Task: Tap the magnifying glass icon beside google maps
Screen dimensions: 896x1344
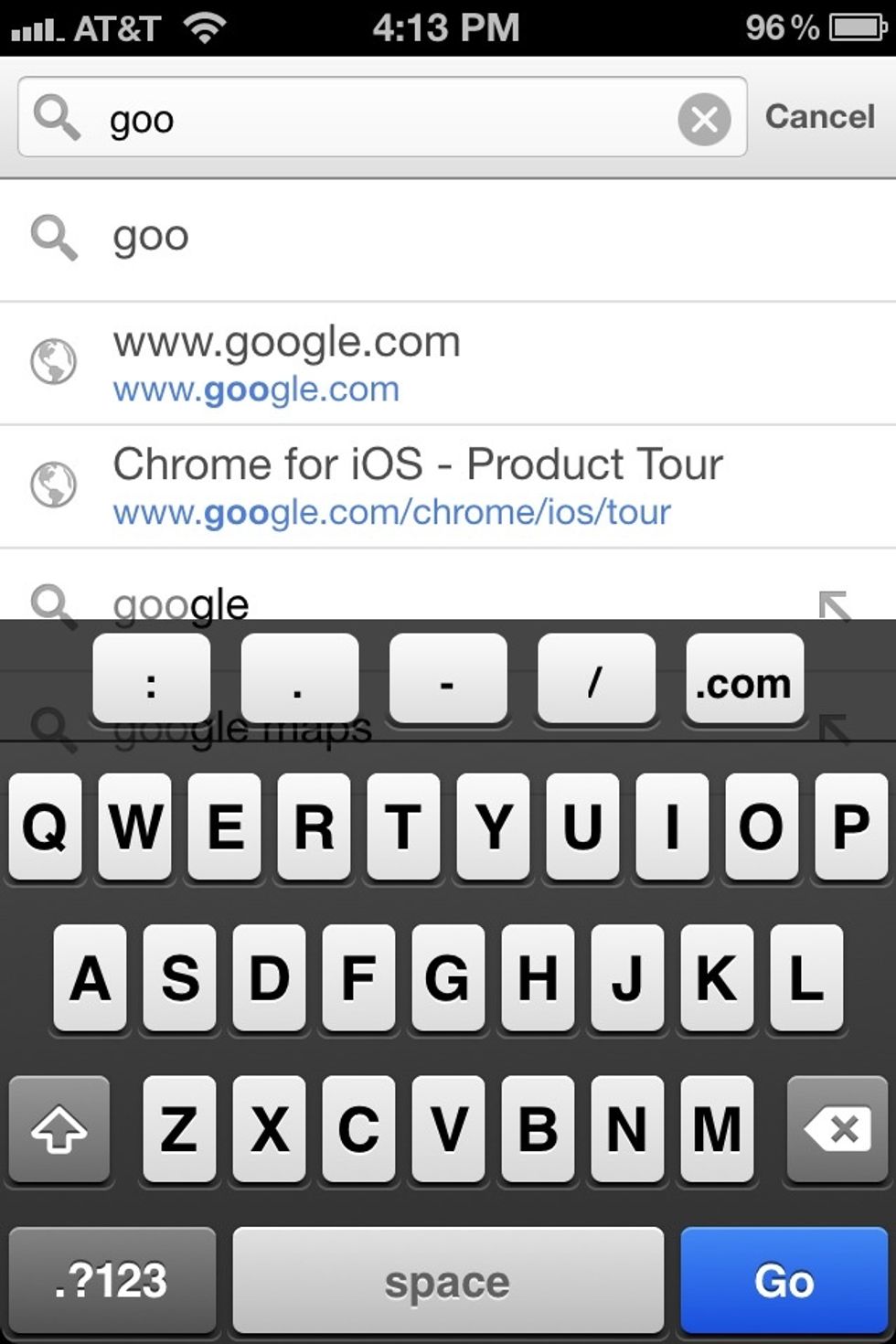Action: pos(52,727)
